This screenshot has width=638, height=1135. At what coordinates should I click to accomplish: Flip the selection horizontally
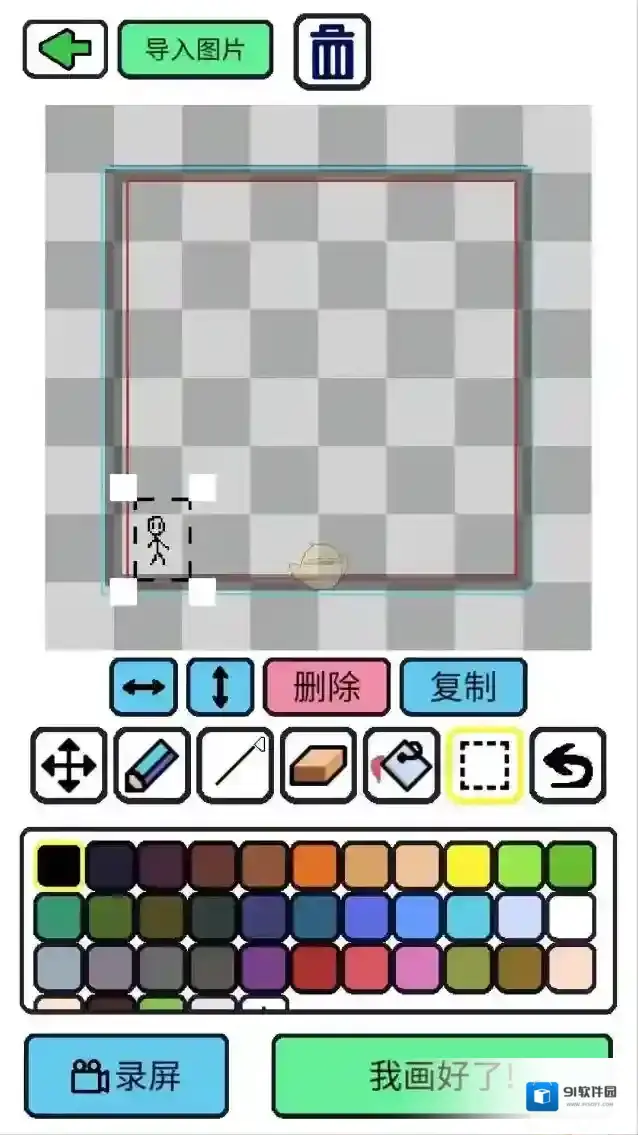[x=143, y=686]
